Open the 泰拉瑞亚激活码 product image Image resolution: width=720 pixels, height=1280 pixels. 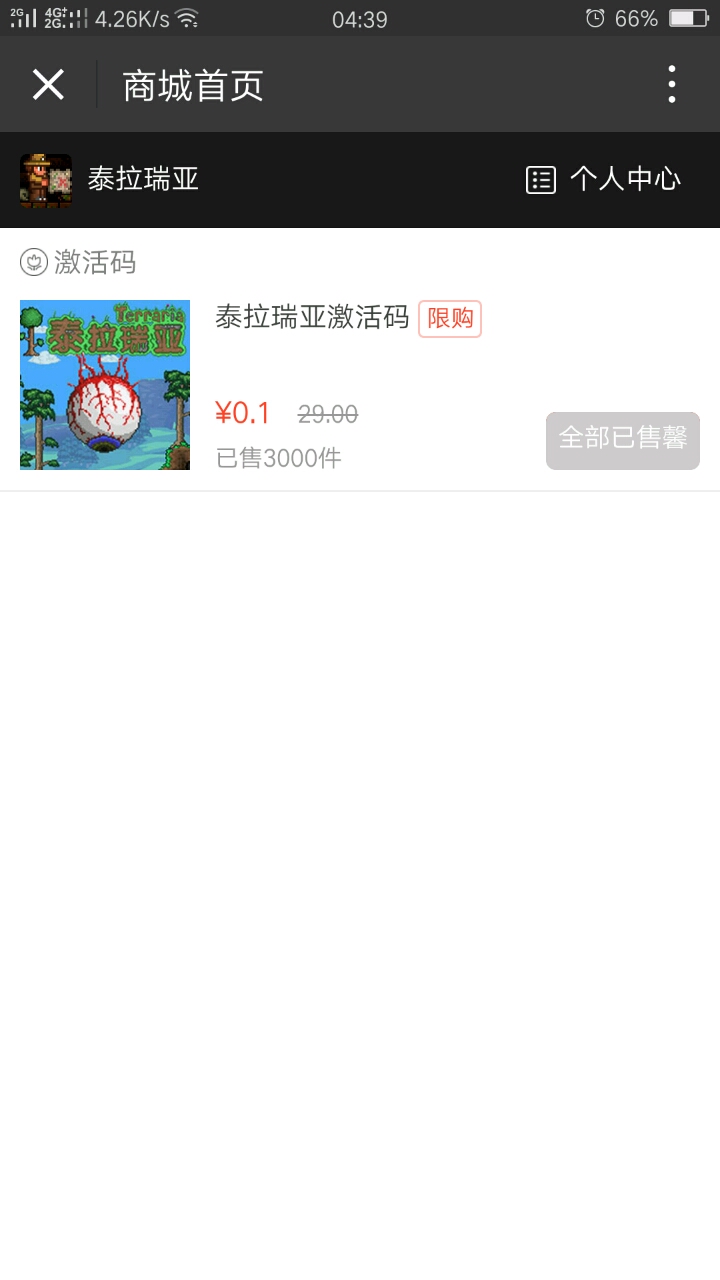pyautogui.click(x=105, y=385)
